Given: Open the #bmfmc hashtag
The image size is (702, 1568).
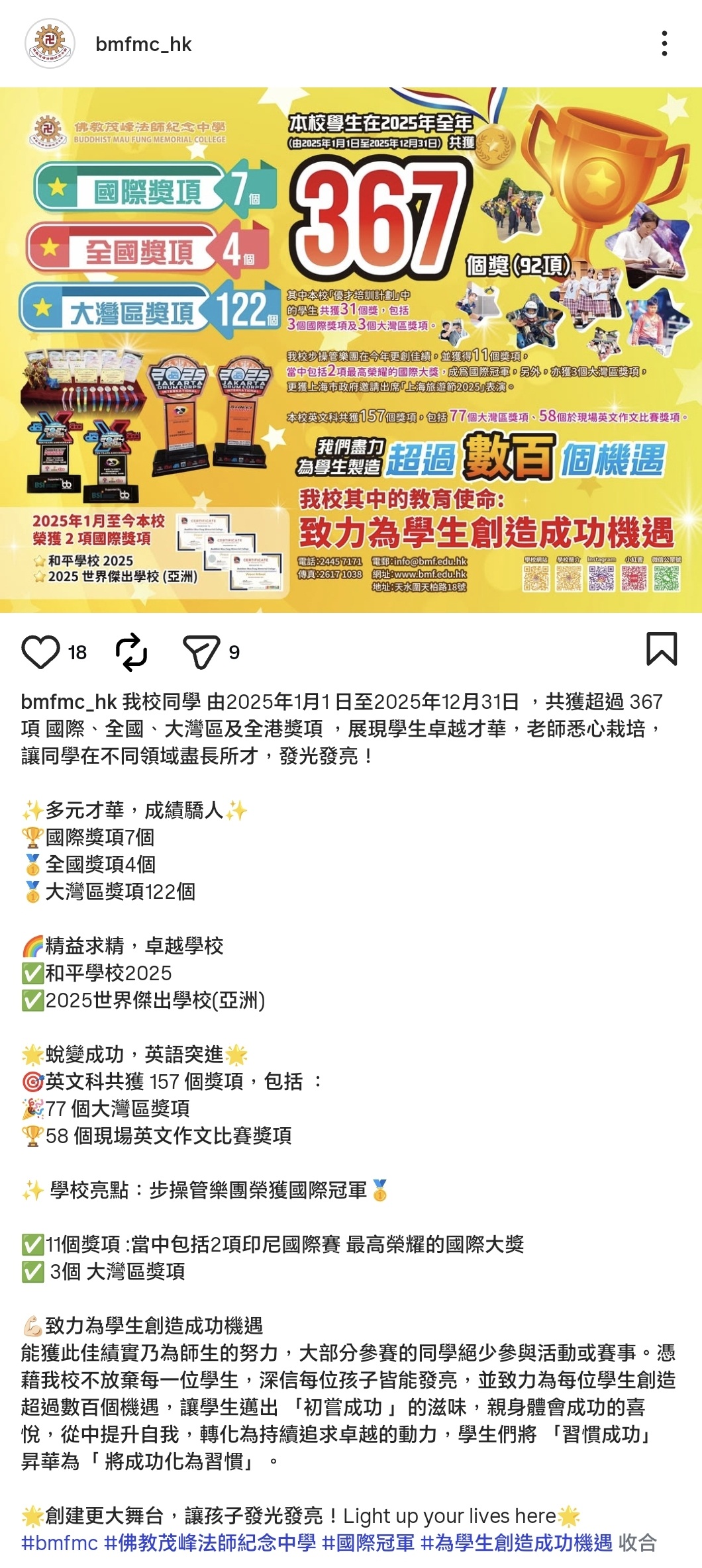Looking at the screenshot, I should click(60, 1543).
